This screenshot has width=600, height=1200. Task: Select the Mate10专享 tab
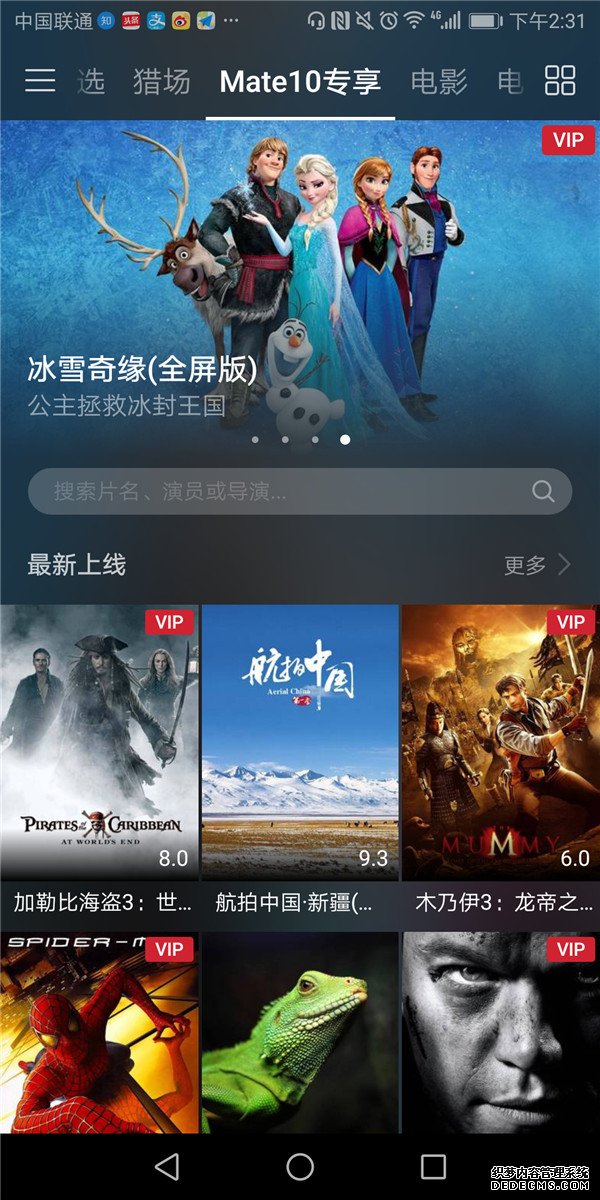[300, 82]
